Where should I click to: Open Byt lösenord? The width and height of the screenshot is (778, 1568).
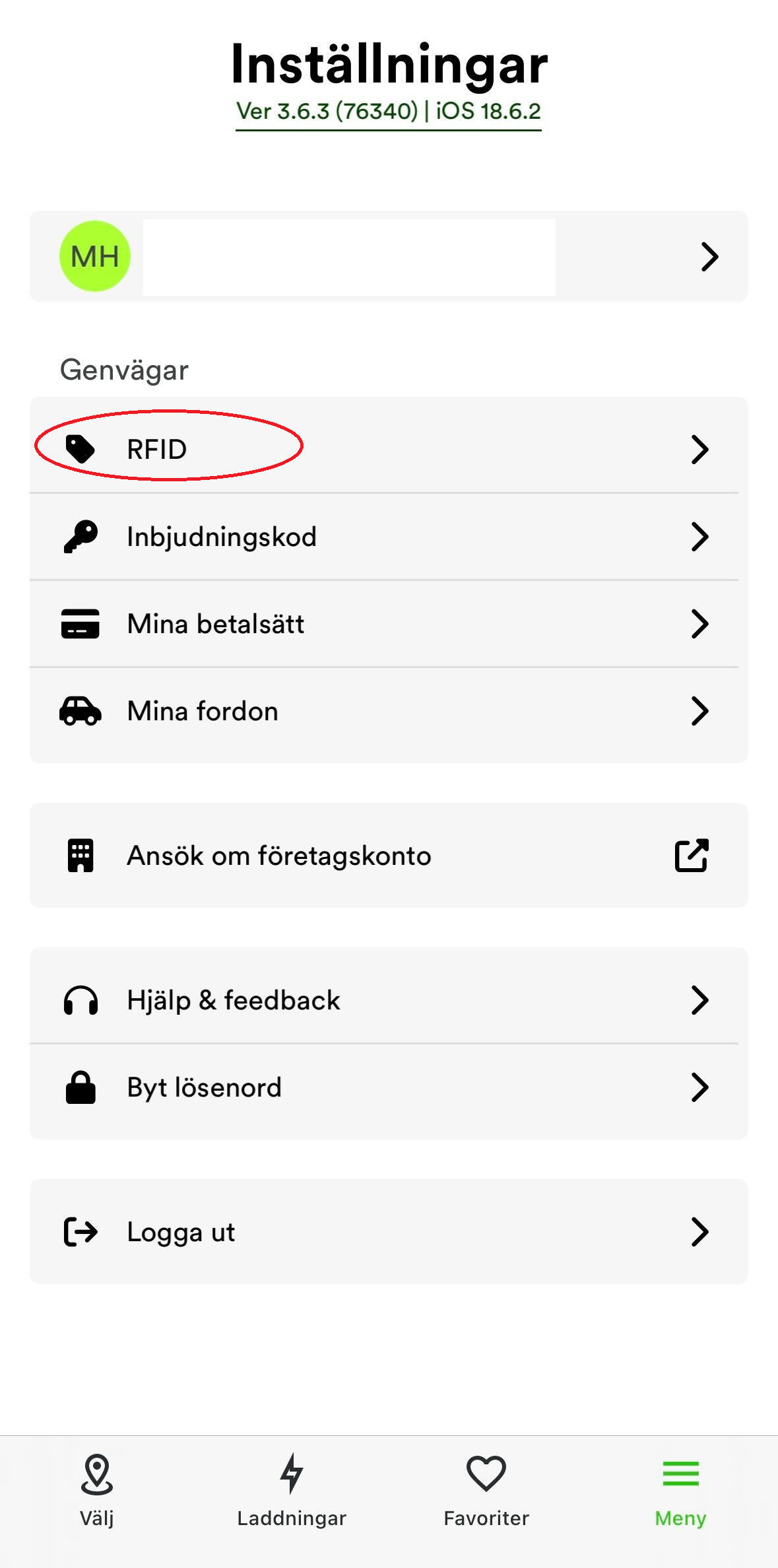389,1087
